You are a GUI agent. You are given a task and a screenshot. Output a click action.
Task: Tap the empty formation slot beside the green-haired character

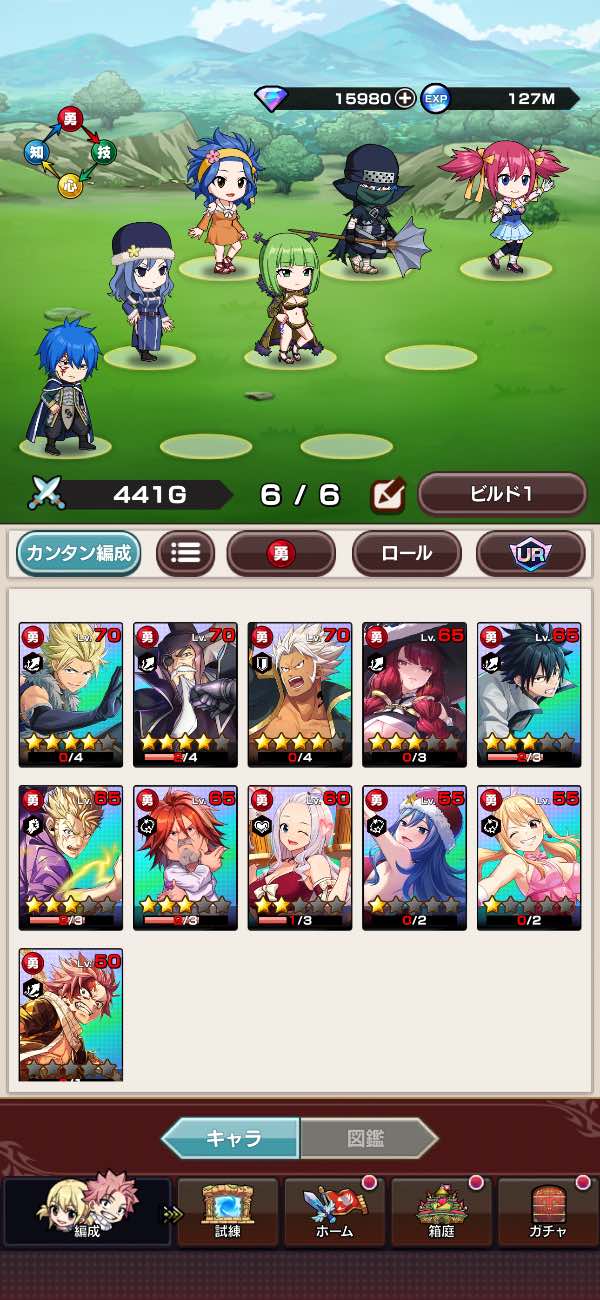tap(431, 357)
